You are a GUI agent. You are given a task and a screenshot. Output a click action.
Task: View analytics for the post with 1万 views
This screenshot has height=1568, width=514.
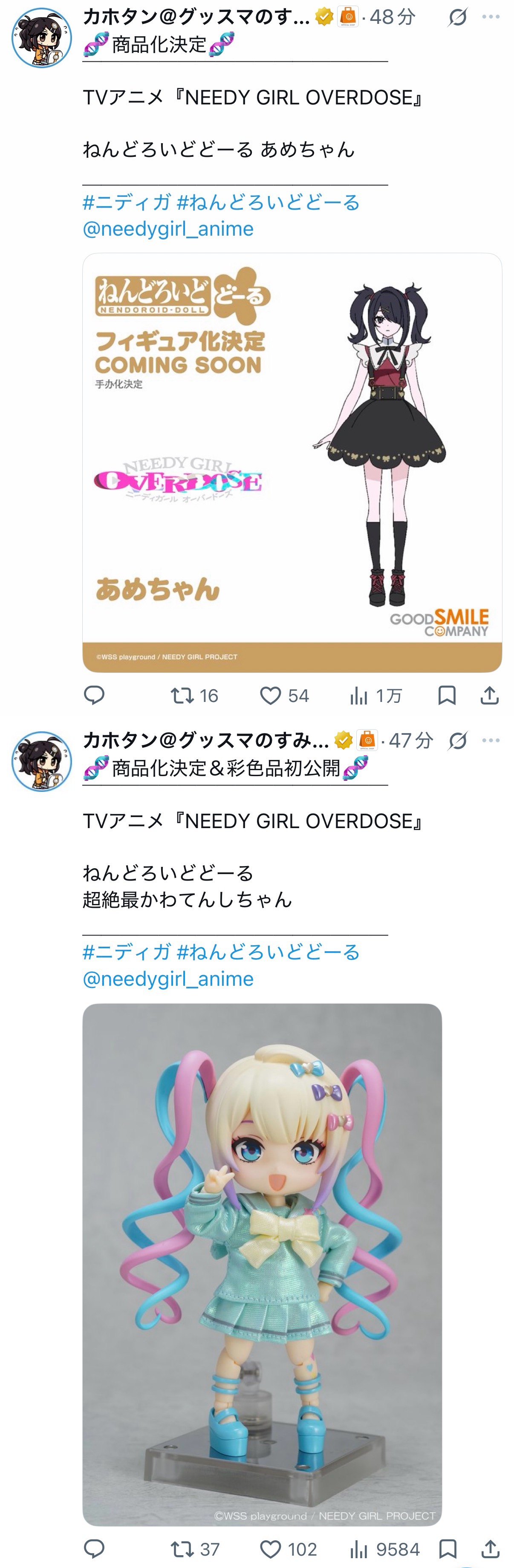tap(376, 695)
